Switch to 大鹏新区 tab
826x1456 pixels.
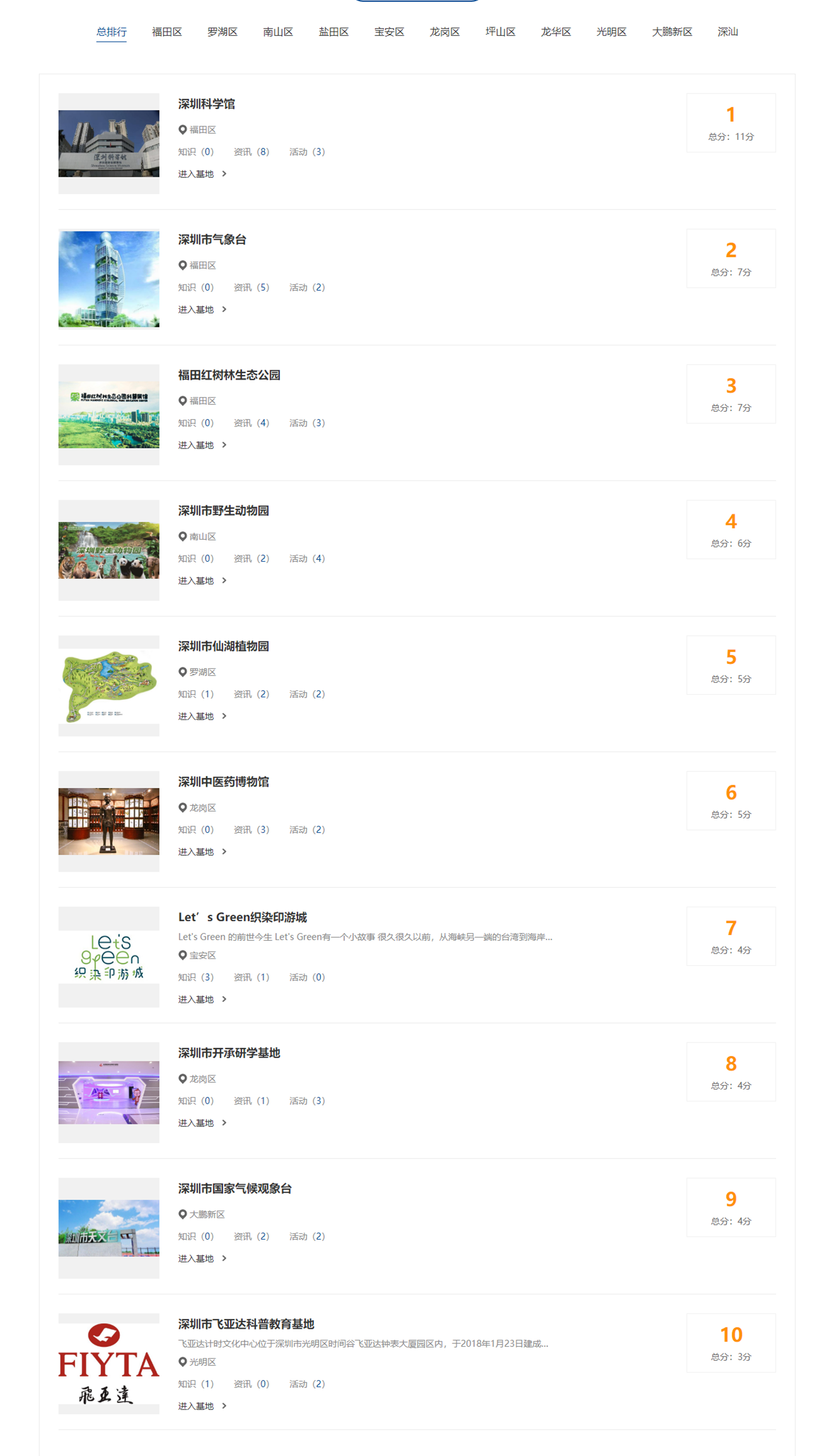(672, 32)
